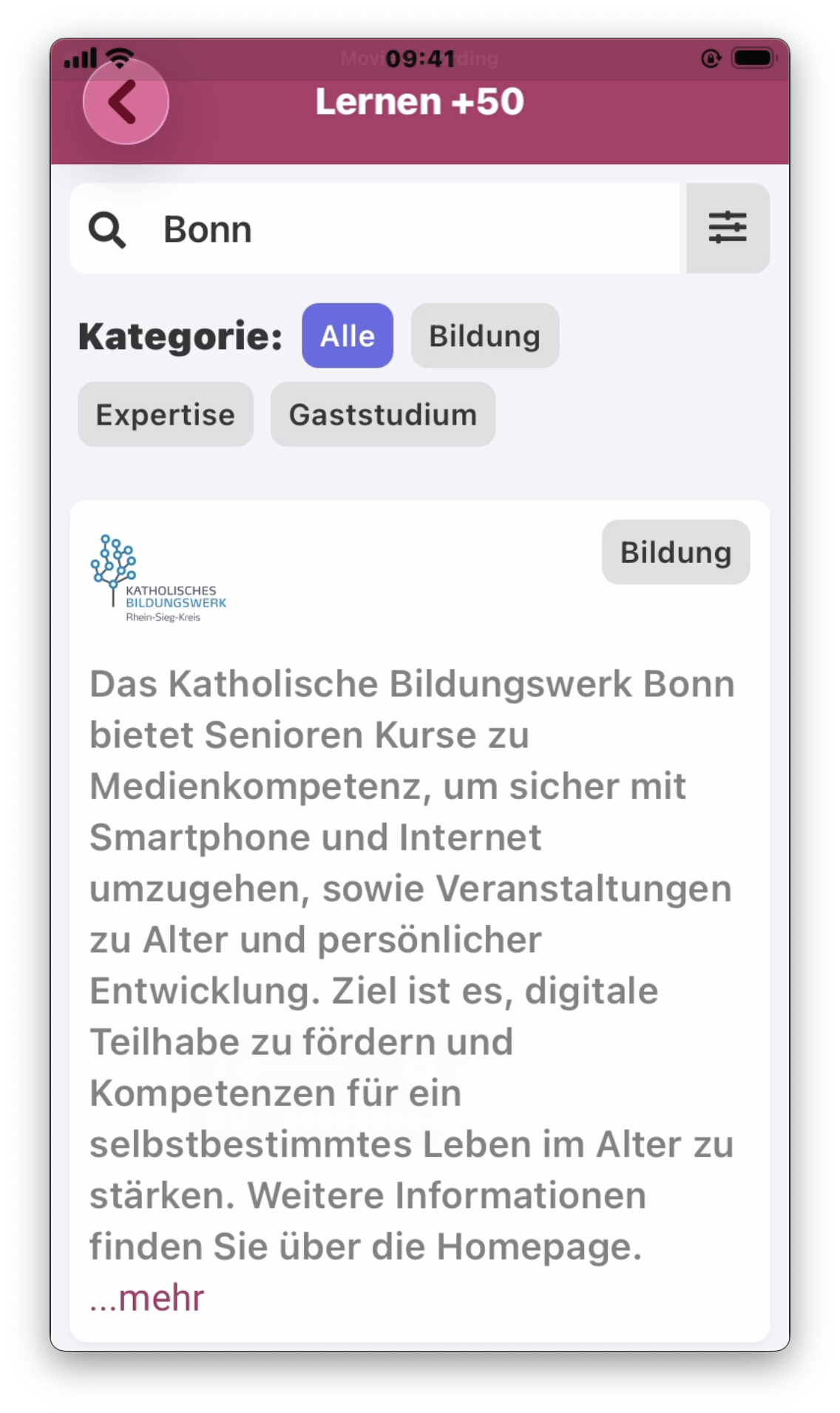Screen dimensions: 840x1413
Task: Open the filter settings icon
Action: point(728,228)
